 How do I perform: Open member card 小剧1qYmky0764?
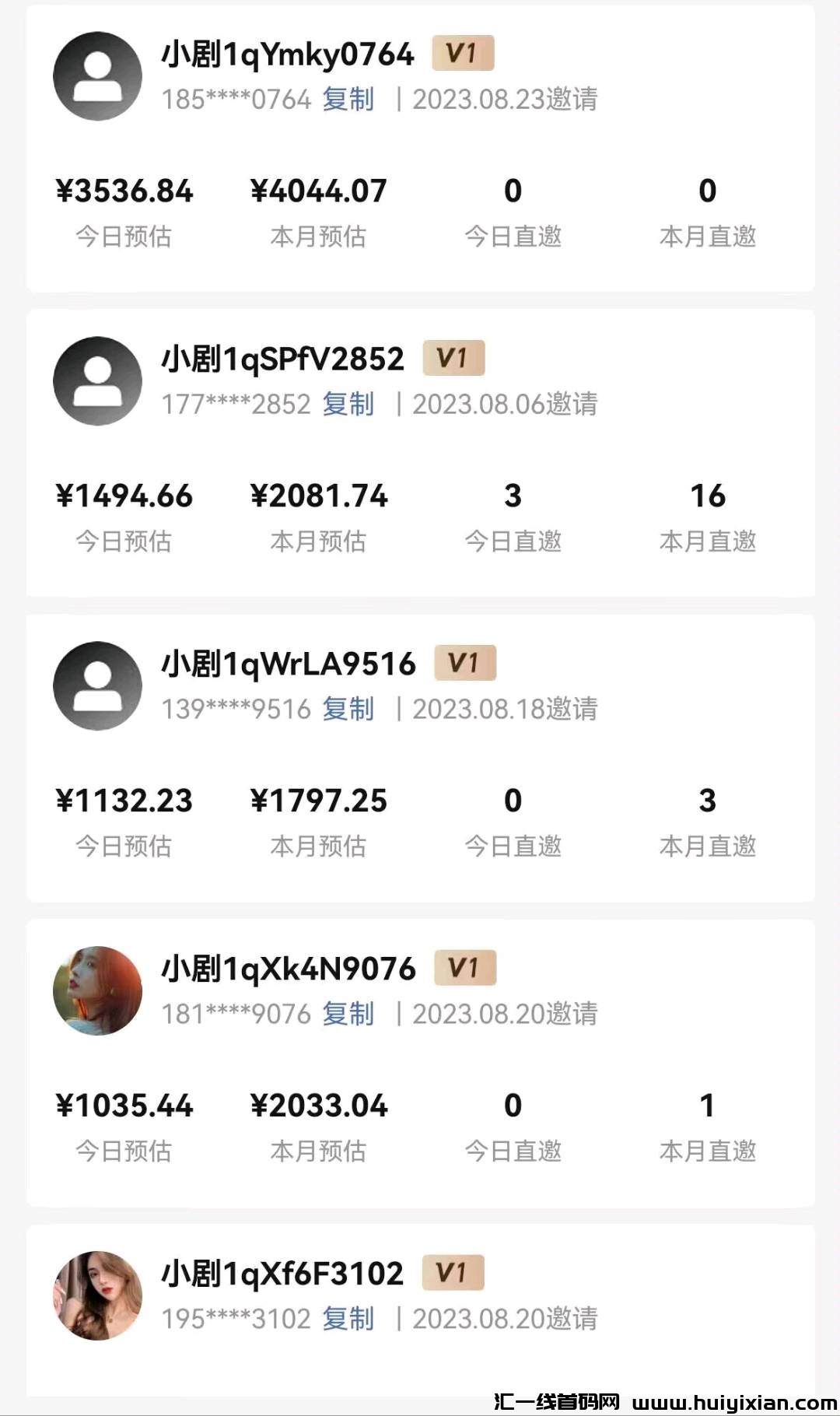coord(288,54)
